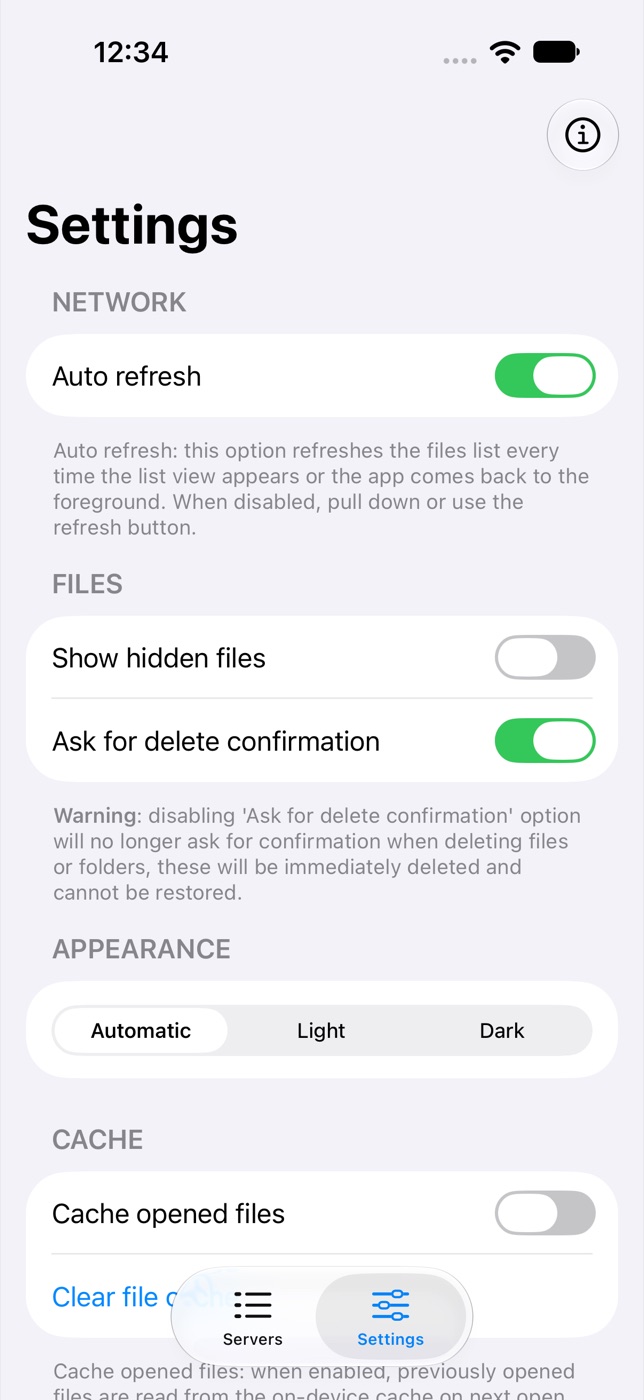644x1400 pixels.
Task: Disable the Auto refresh switch
Action: tap(545, 376)
